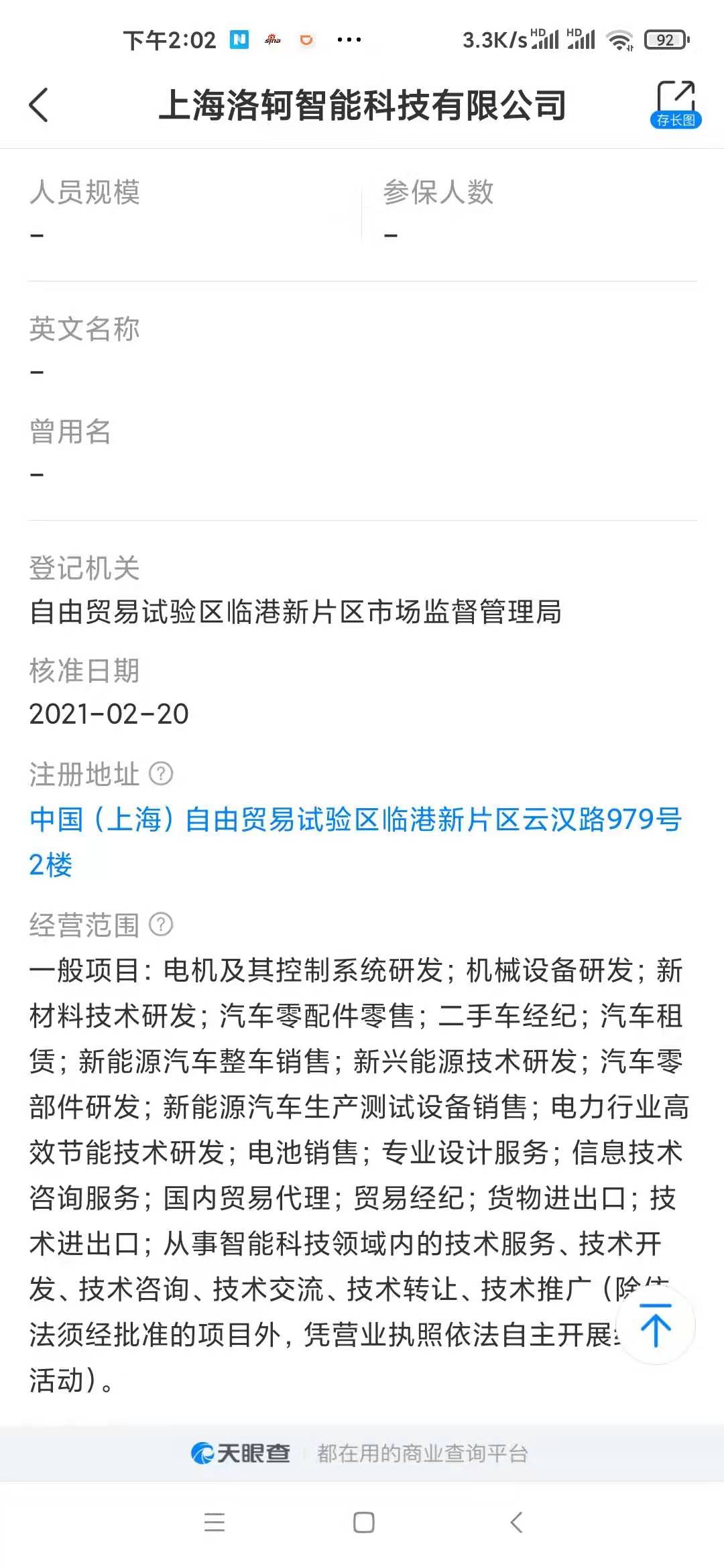The width and height of the screenshot is (724, 1568).
Task: Open system recent apps menu
Action: tap(215, 1522)
